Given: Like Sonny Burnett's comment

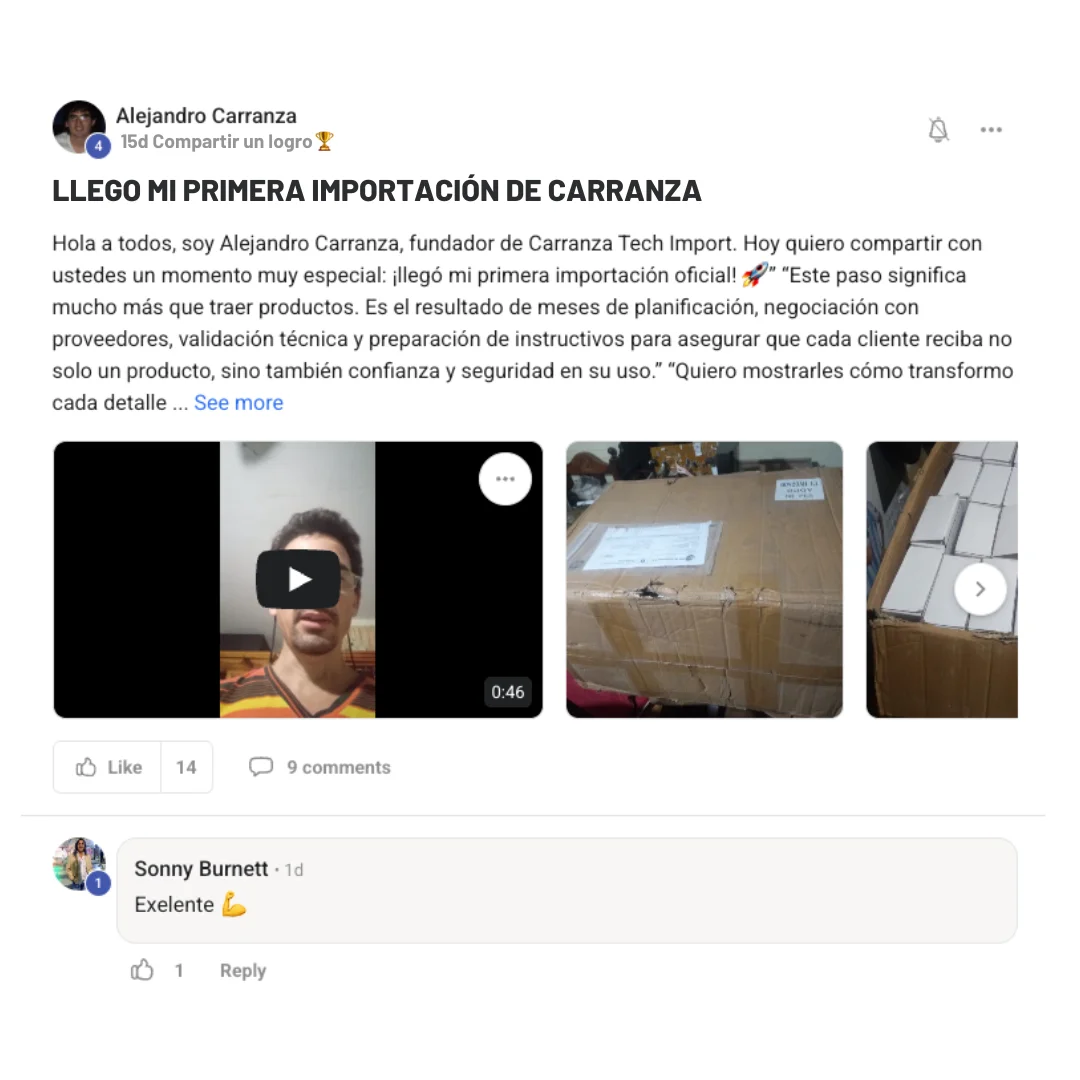Looking at the screenshot, I should click(x=143, y=970).
